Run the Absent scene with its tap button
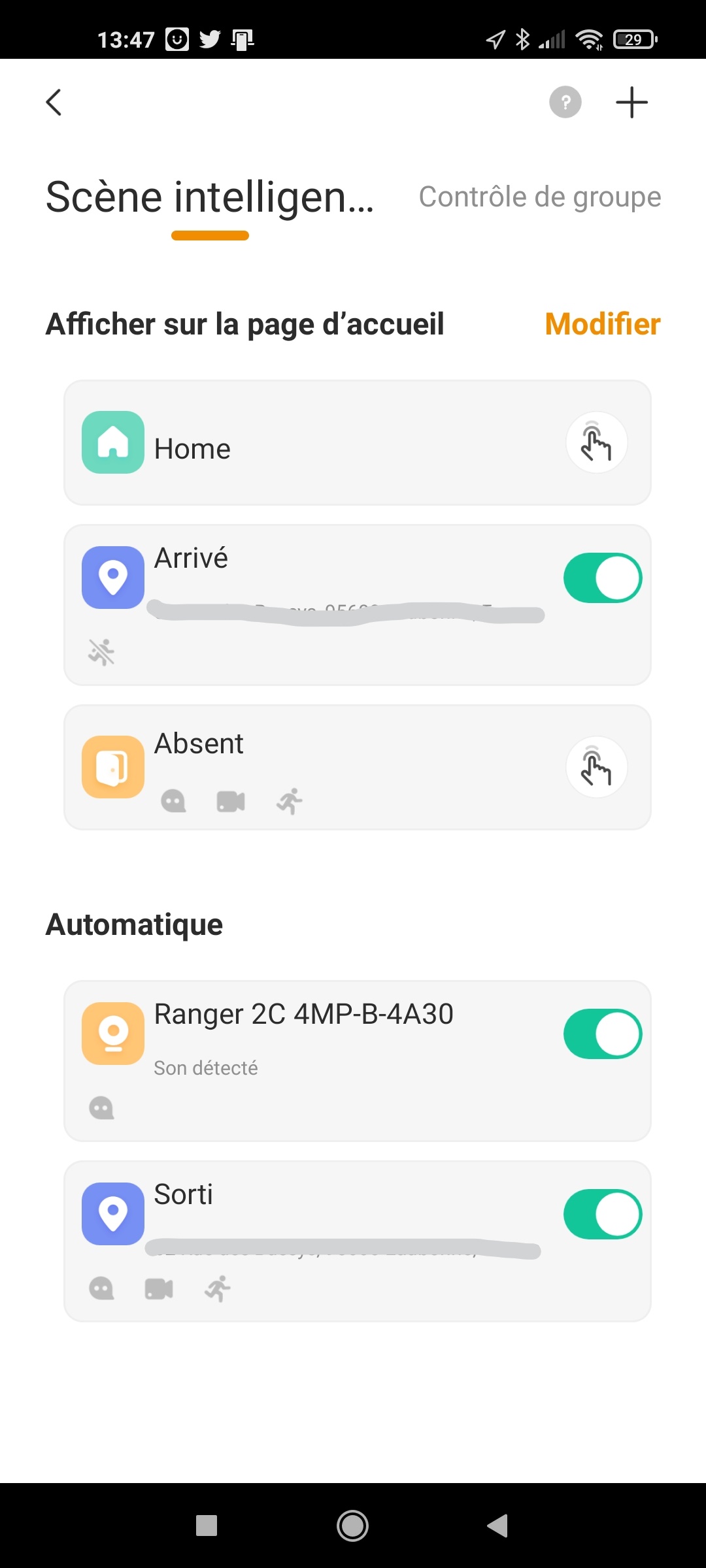The width and height of the screenshot is (706, 1568). (x=597, y=767)
